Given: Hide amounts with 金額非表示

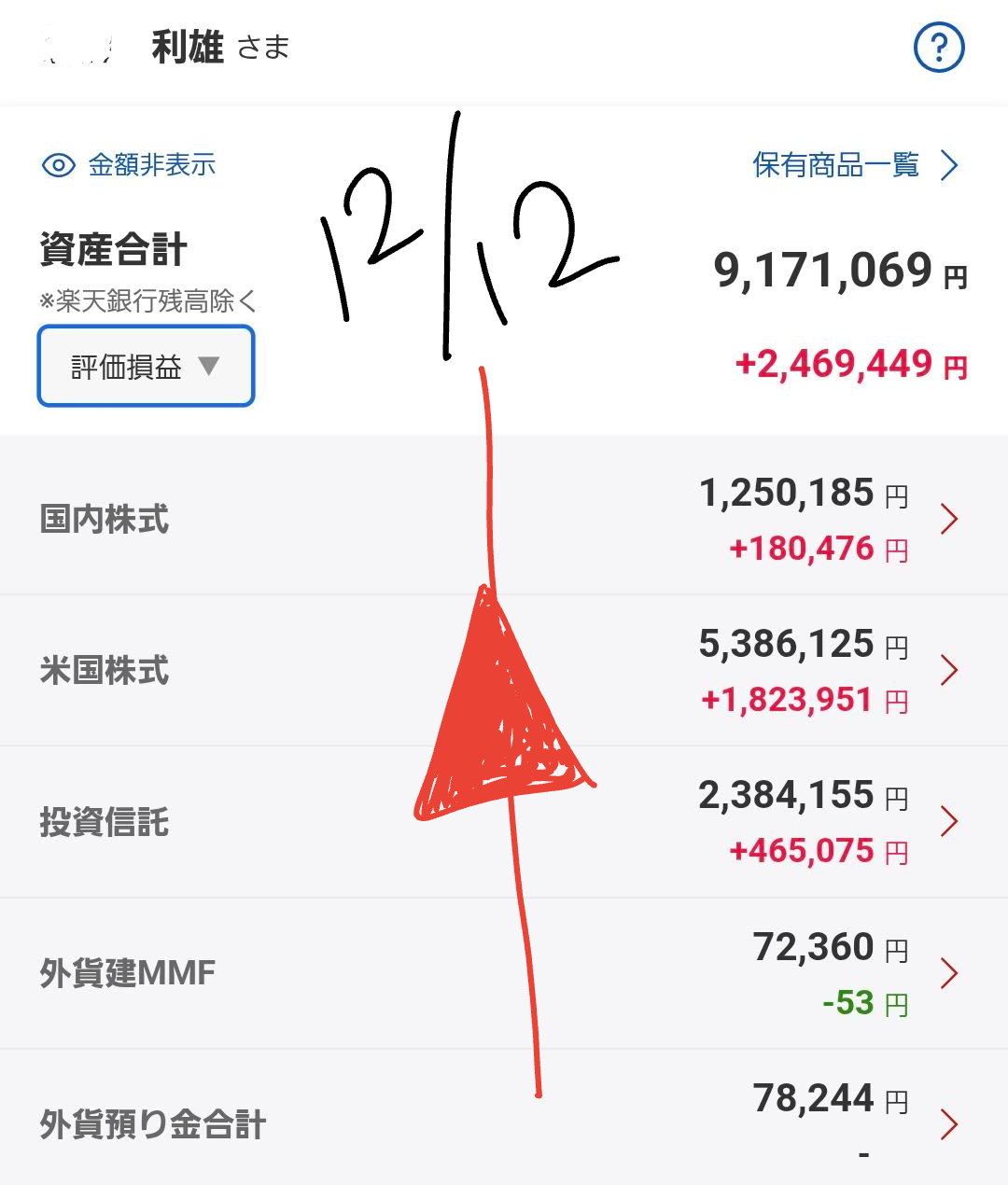Looking at the screenshot, I should [130, 165].
